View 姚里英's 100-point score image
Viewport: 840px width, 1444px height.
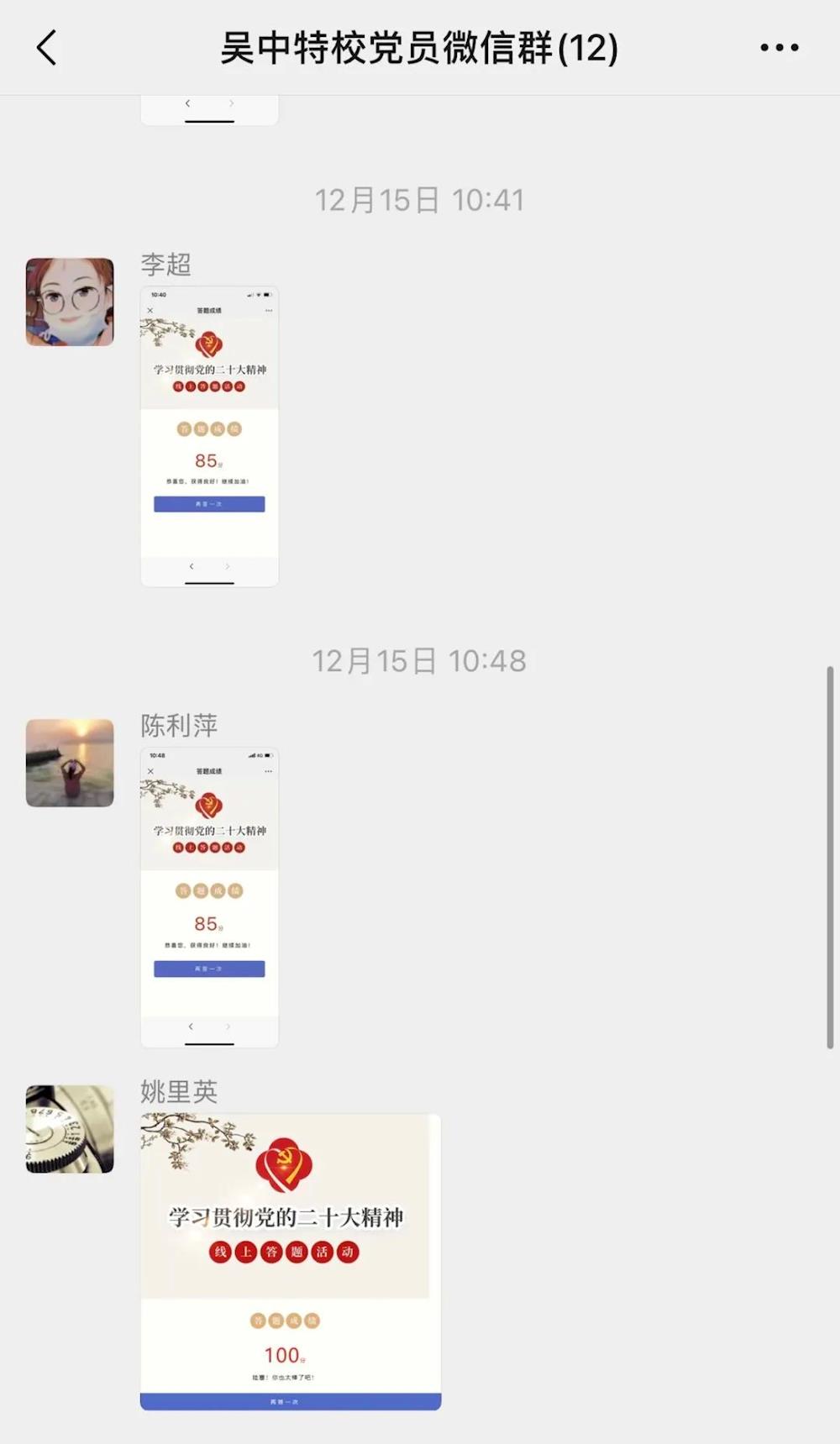[x=290, y=1262]
